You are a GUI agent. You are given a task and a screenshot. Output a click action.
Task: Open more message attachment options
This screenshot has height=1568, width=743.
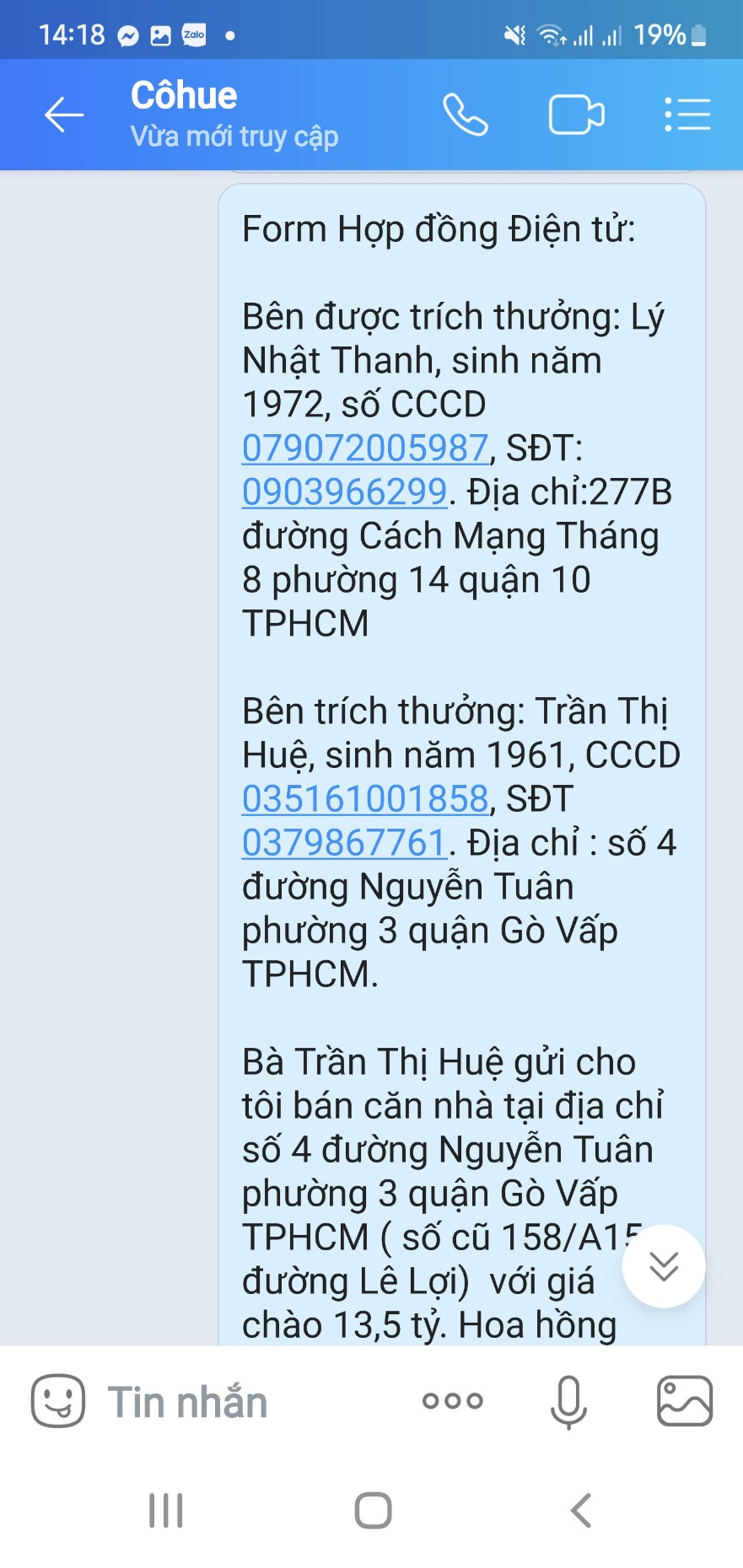[x=451, y=1400]
